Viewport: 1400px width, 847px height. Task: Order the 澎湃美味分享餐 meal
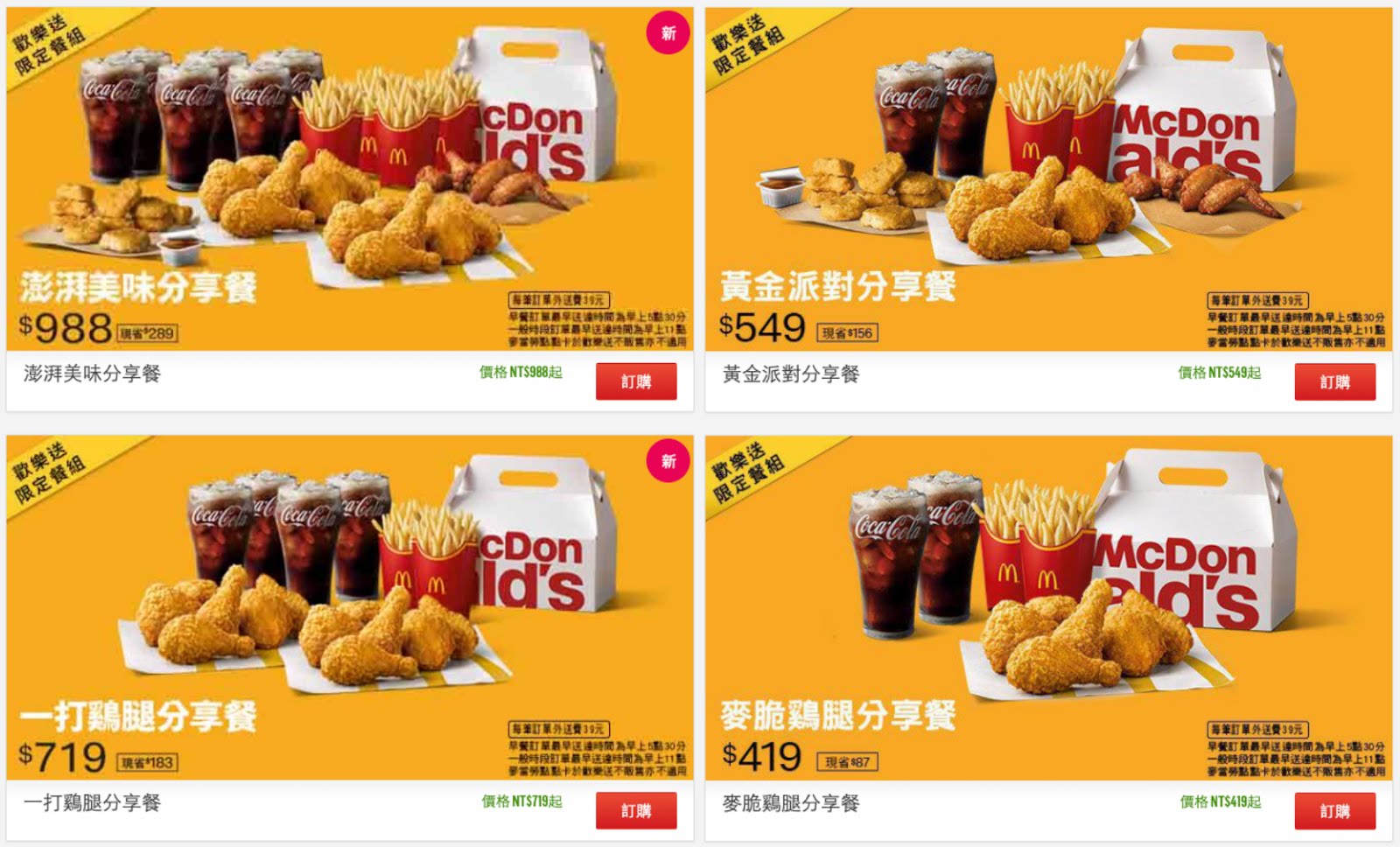click(636, 381)
